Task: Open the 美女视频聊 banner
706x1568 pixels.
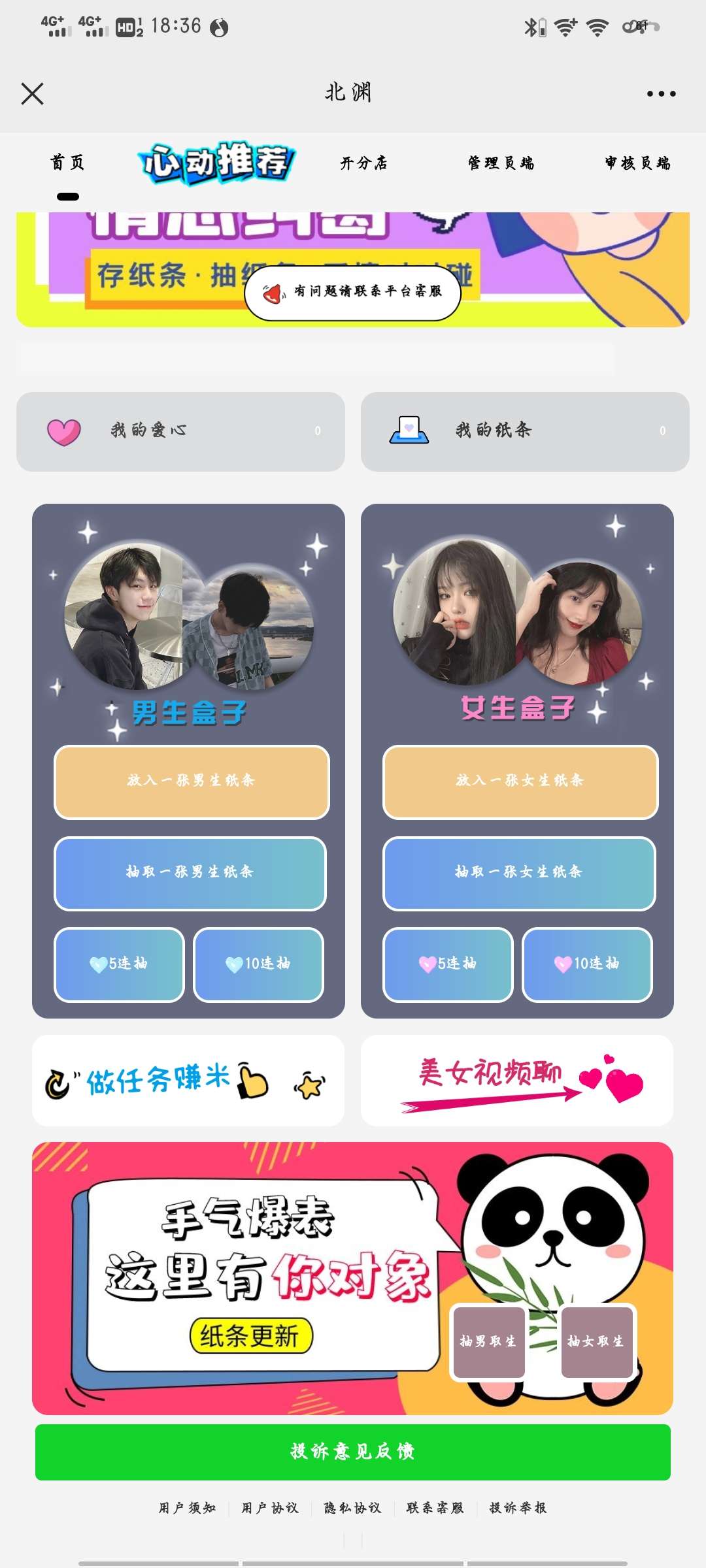Action: [x=516, y=1081]
